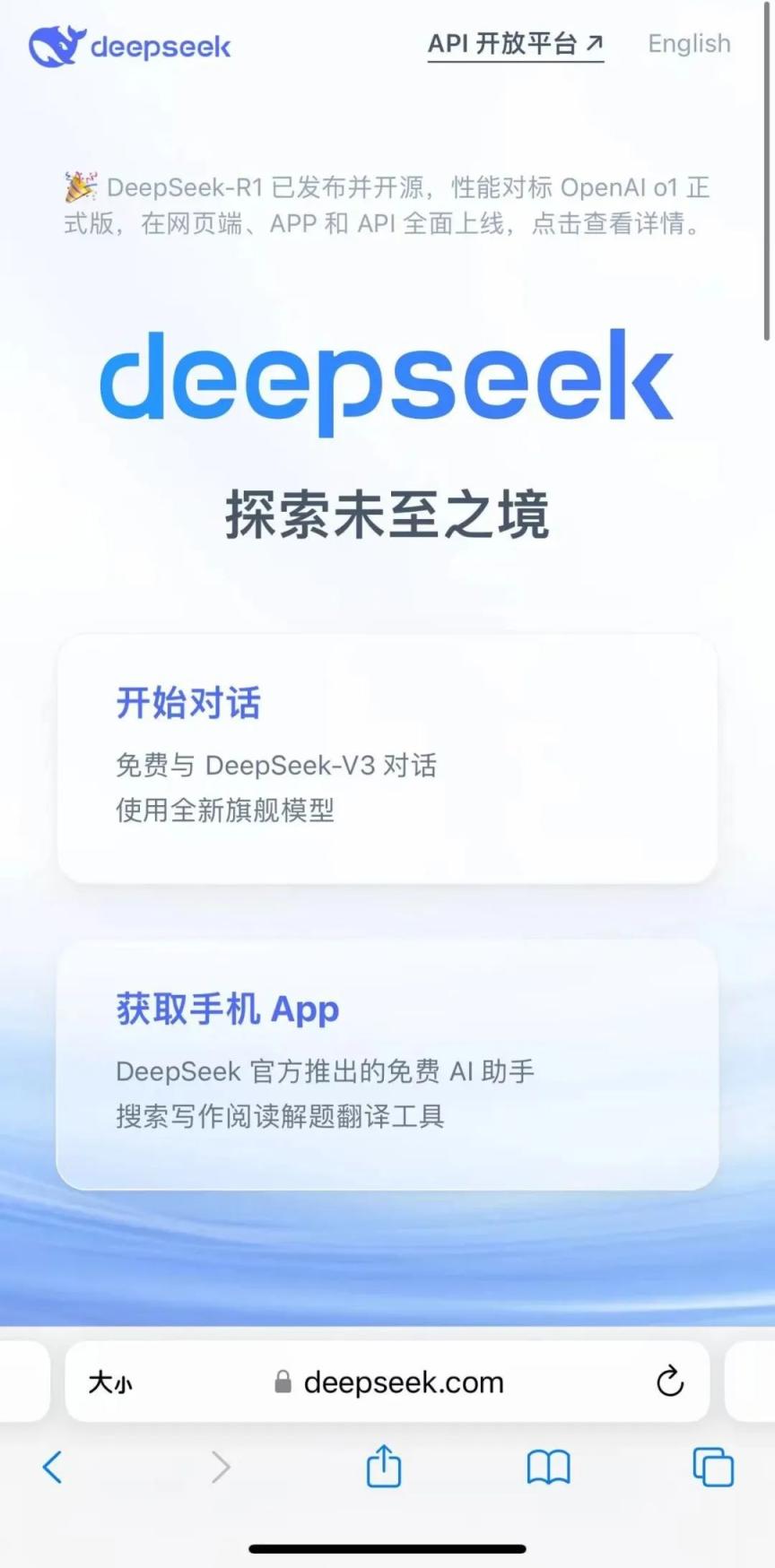Viewport: 775px width, 1568px height.
Task: Tap the deepseek logo in header
Action: pos(130,46)
